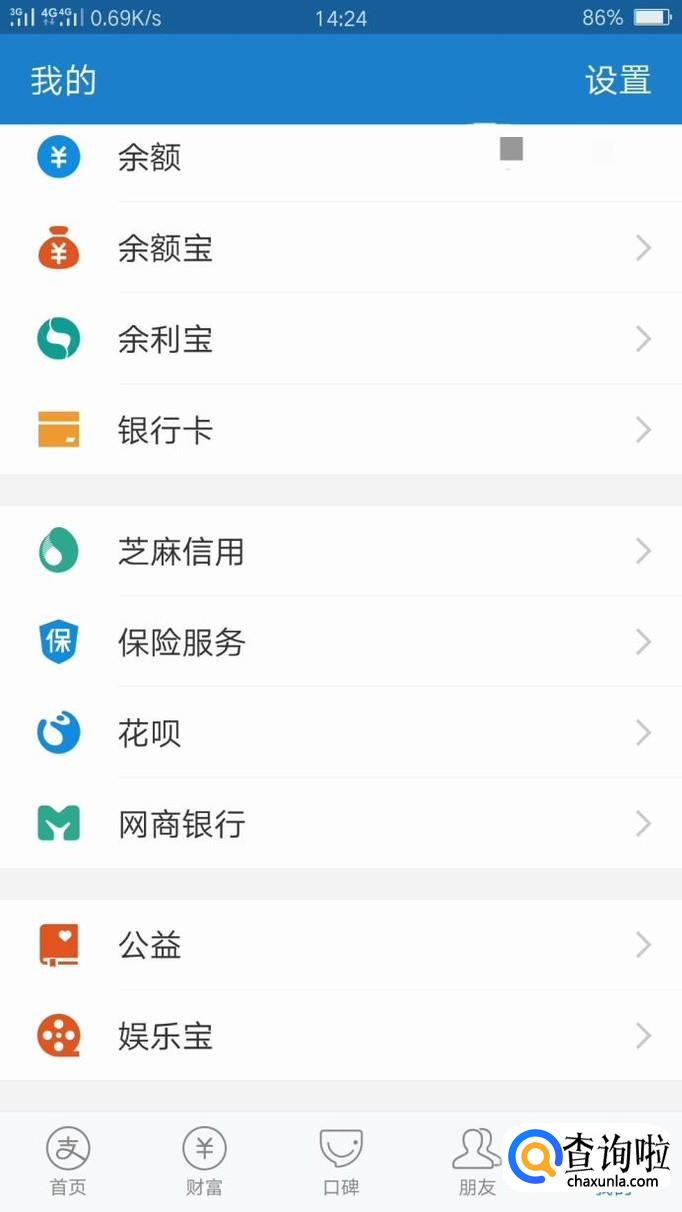Open 设置 in the top bar
Viewport: 682px width, 1212px height.
[617, 80]
